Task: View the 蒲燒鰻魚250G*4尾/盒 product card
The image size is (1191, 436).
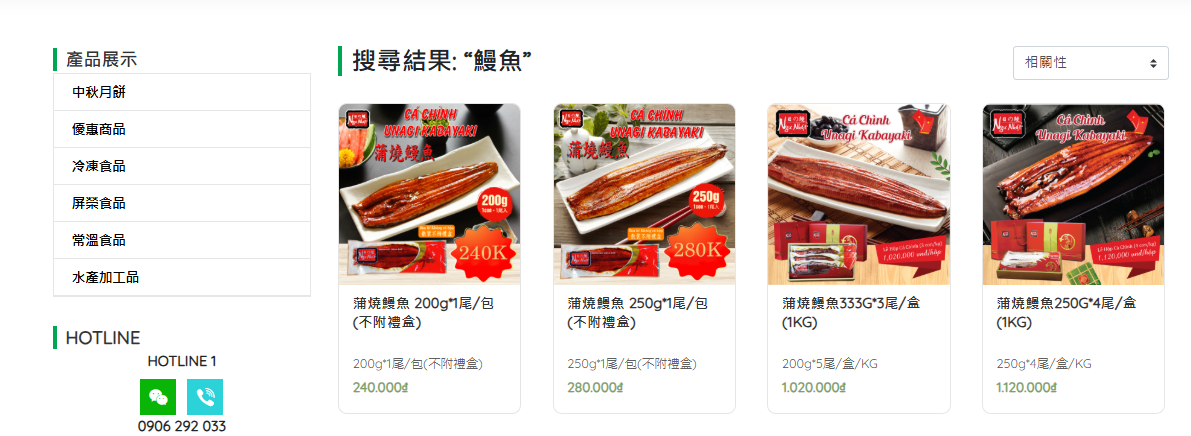Action: 1073,311
